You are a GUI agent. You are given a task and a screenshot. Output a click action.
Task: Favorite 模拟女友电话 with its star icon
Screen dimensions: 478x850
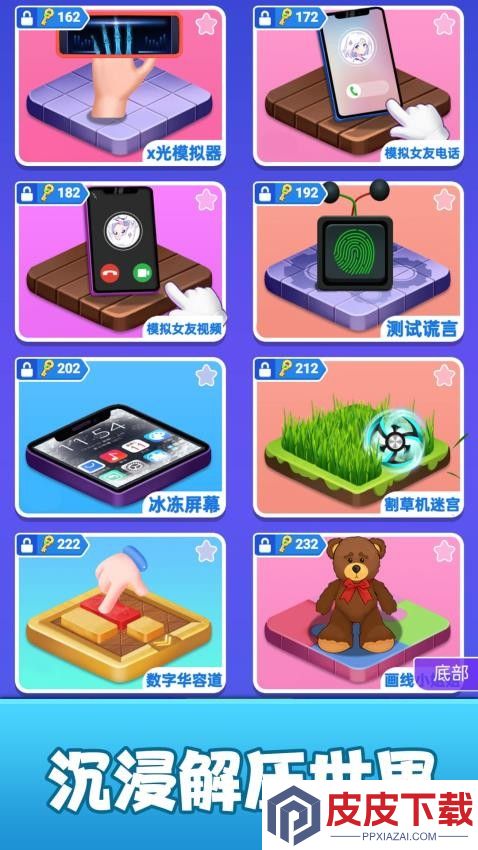pyautogui.click(x=444, y=24)
